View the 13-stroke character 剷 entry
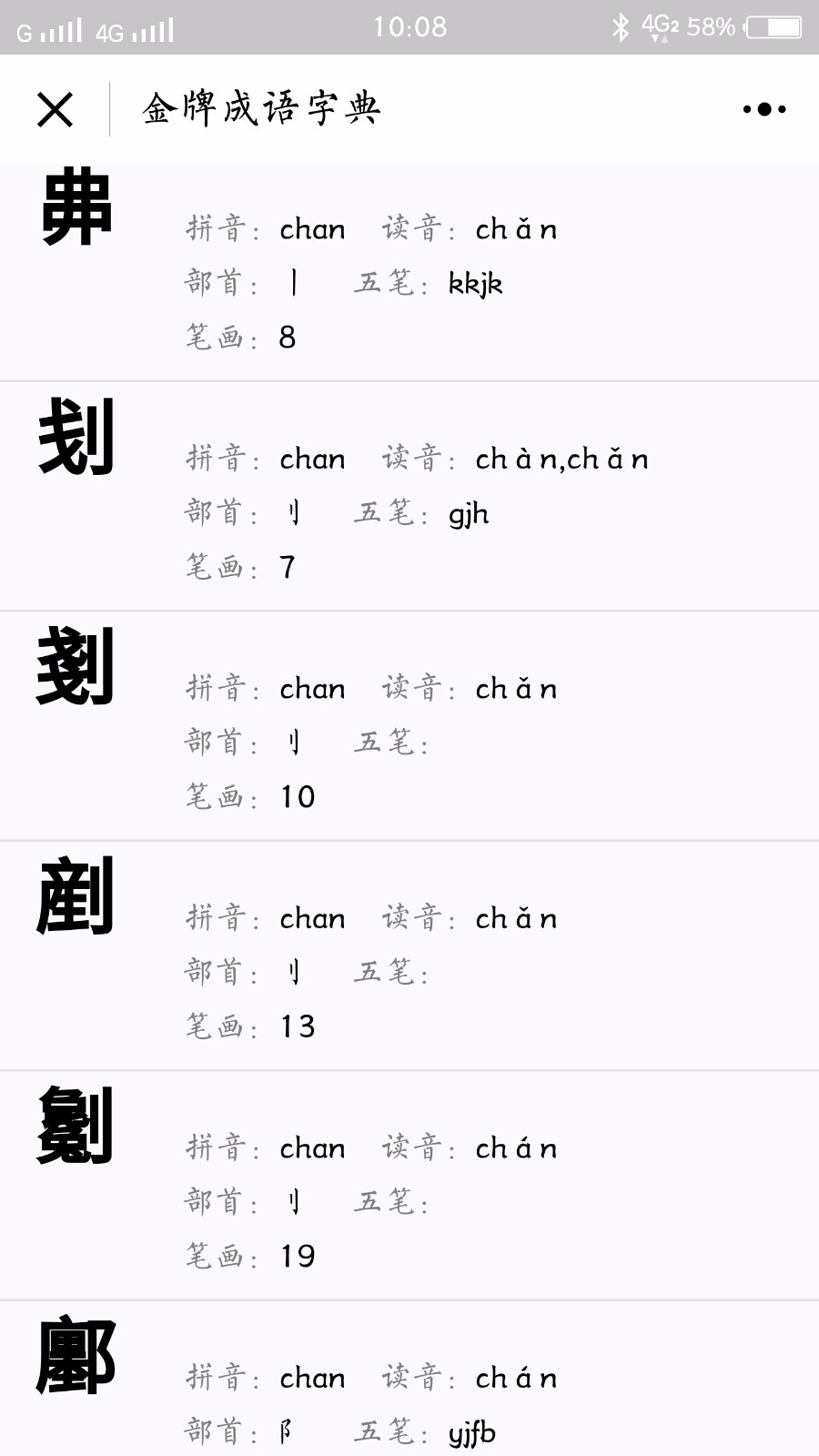Image resolution: width=819 pixels, height=1456 pixels. click(x=409, y=955)
